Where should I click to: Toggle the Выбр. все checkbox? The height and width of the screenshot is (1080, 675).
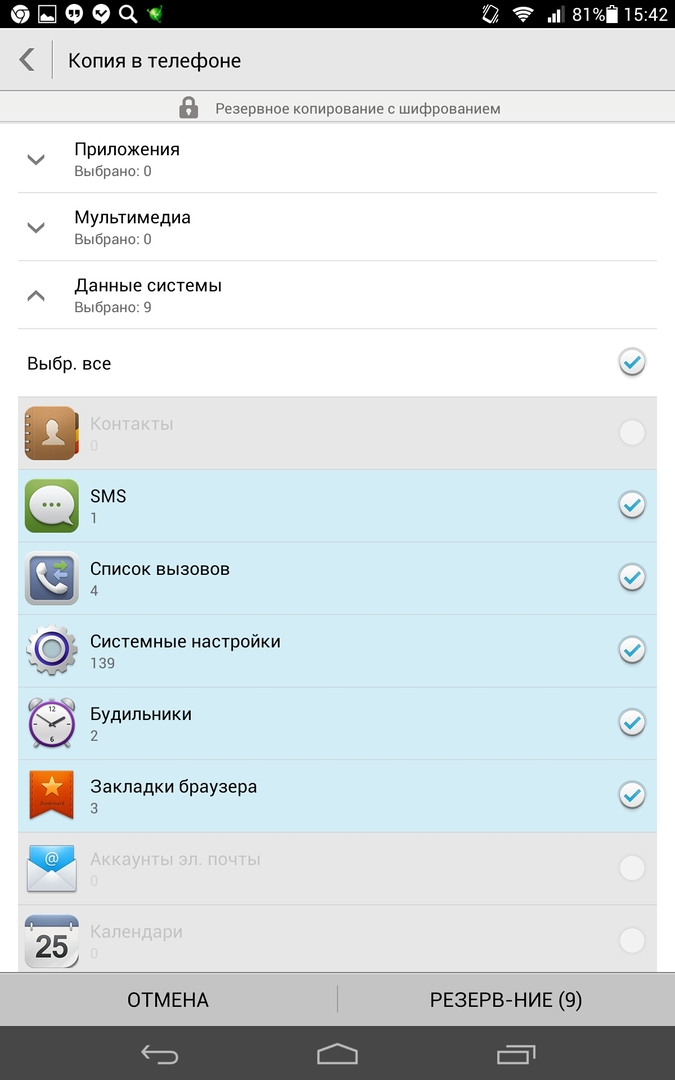pos(631,363)
